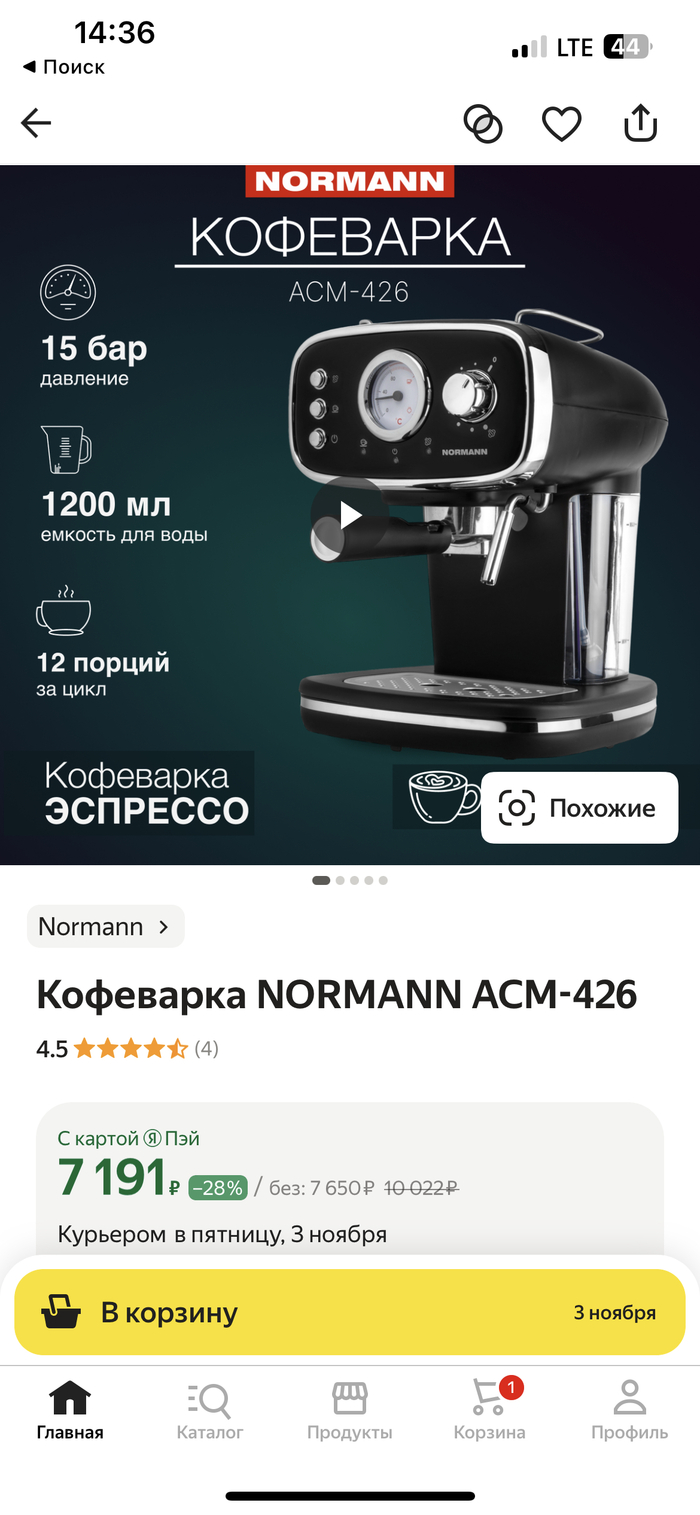The image size is (700, 1515).
Task: Switch to the Продукты tab
Action: 350,1410
